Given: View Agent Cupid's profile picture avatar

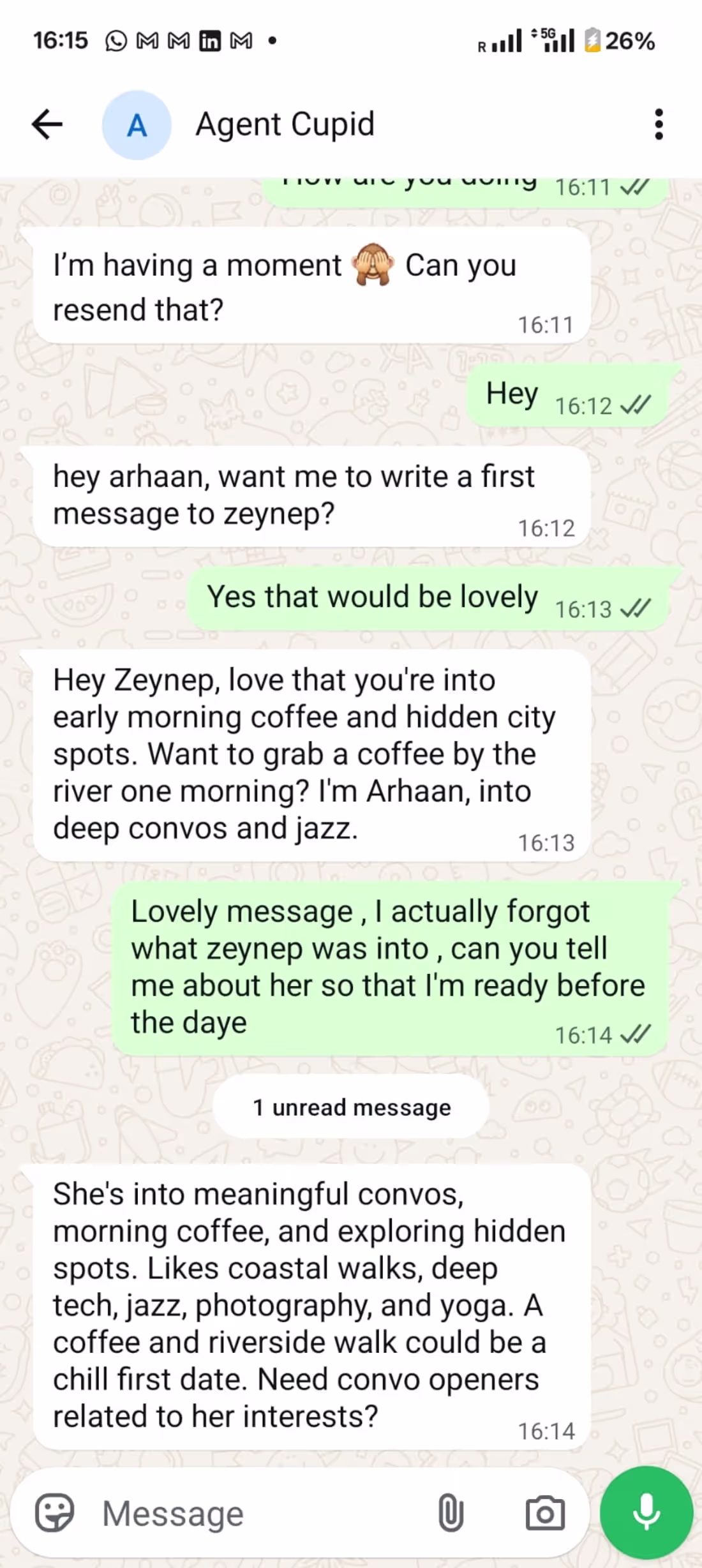Looking at the screenshot, I should pyautogui.click(x=137, y=125).
